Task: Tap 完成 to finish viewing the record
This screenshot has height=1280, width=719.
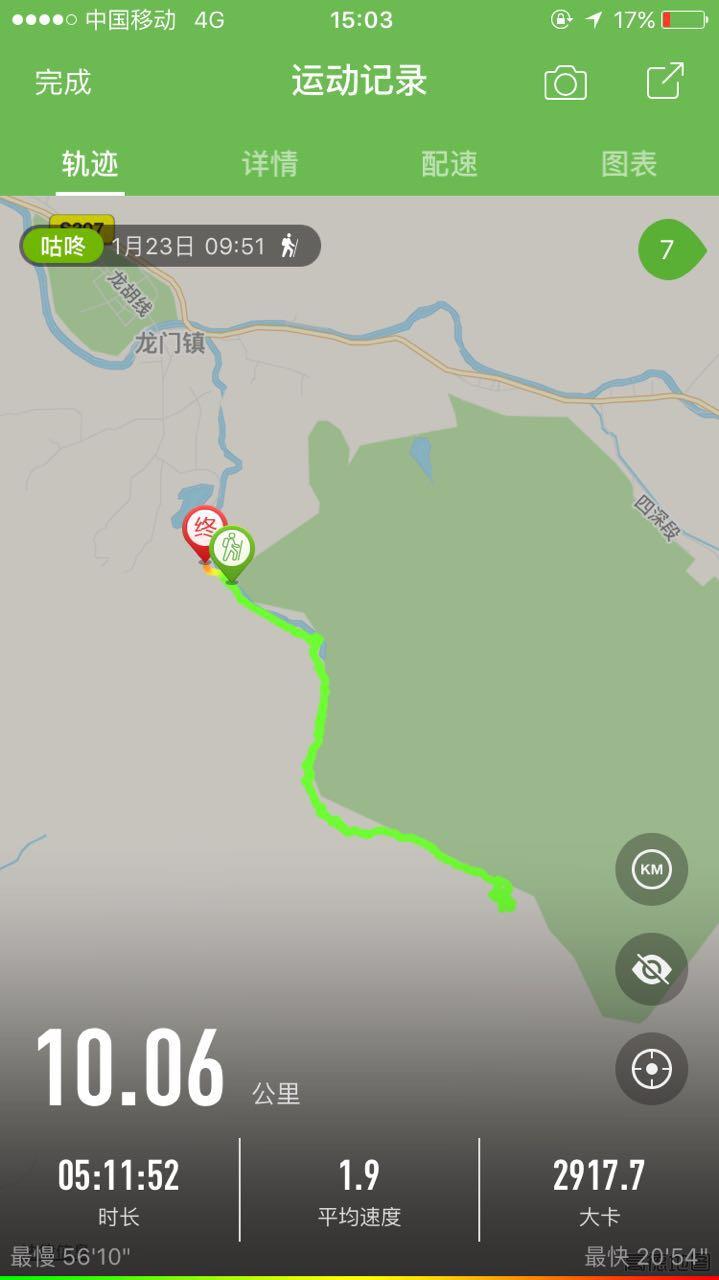Action: coord(62,82)
